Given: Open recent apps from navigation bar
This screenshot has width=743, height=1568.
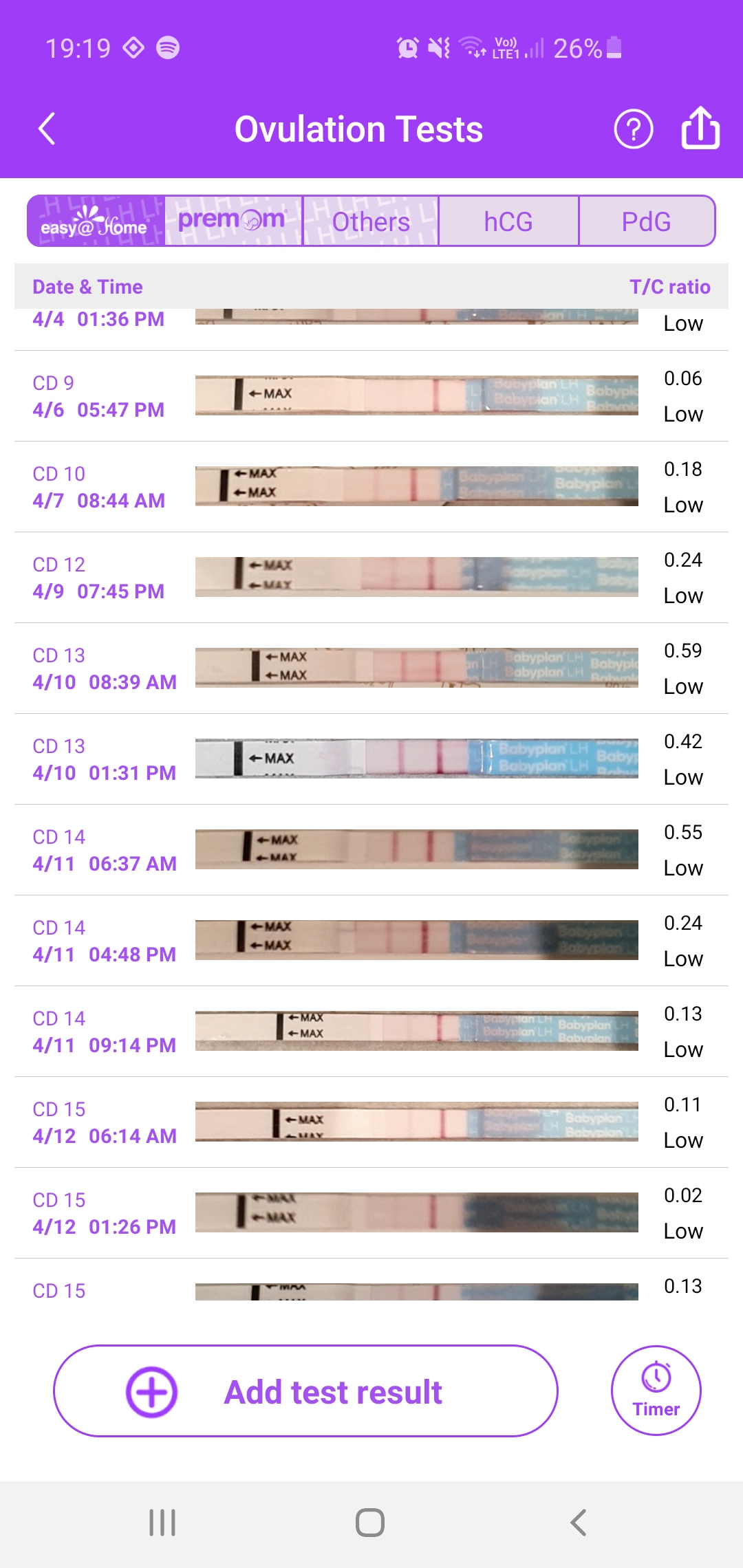Looking at the screenshot, I should click(162, 1523).
